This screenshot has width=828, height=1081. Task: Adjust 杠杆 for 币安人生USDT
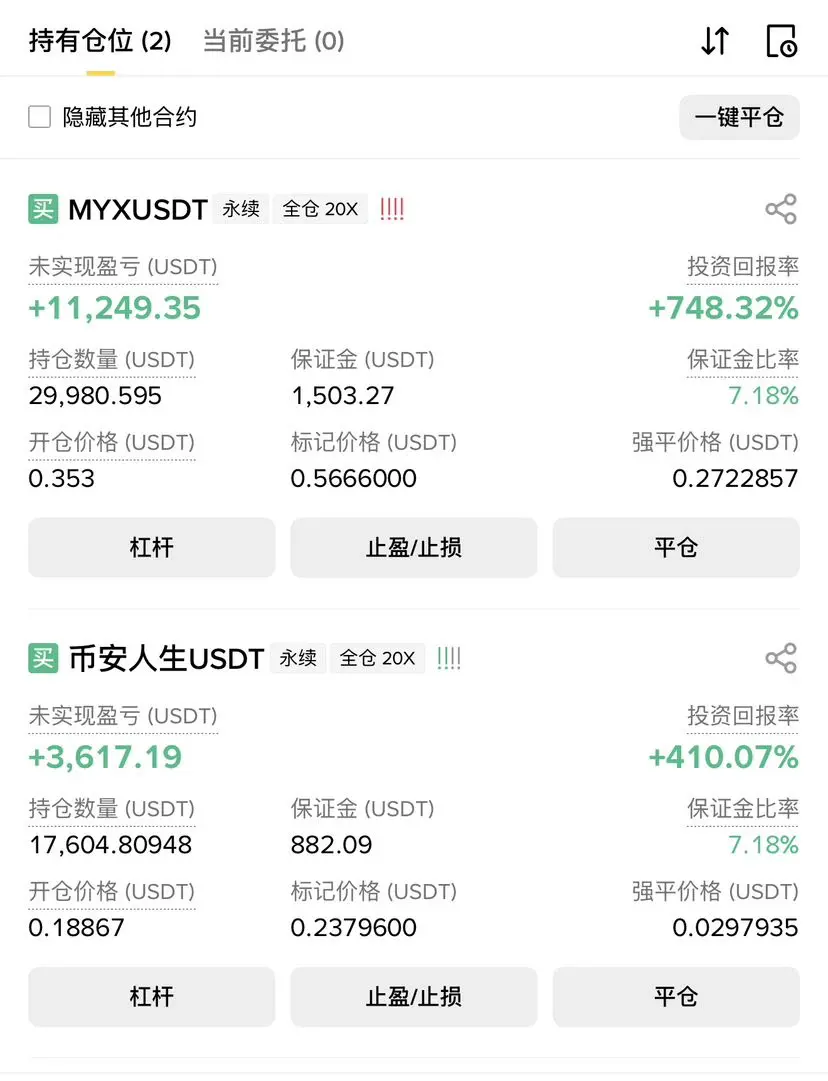pyautogui.click(x=151, y=996)
